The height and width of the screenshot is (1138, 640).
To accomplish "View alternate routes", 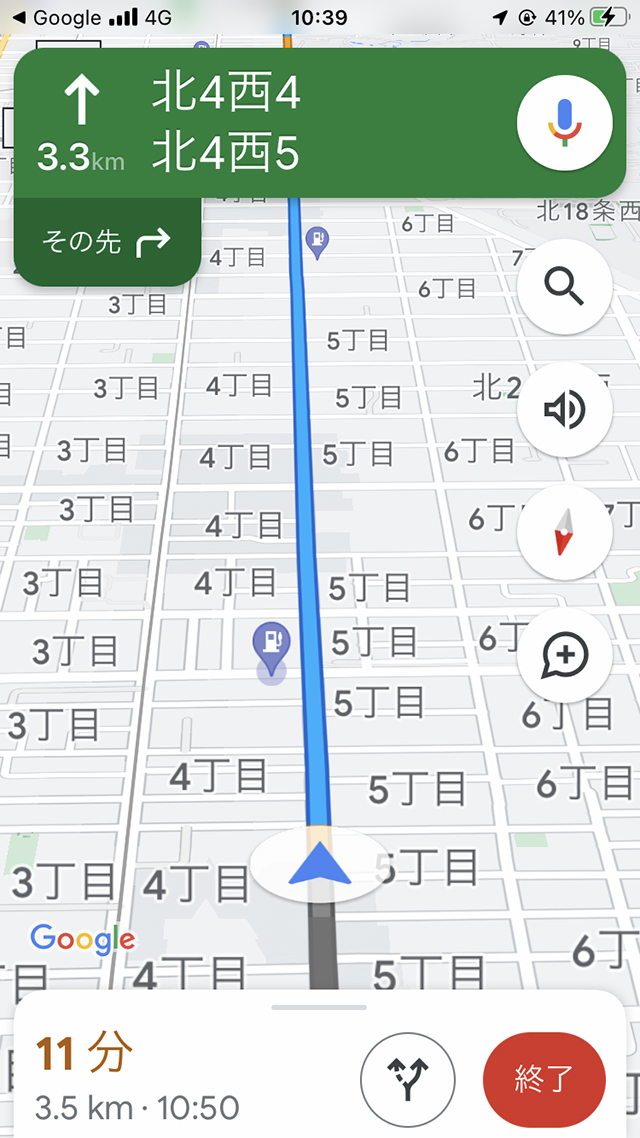I will coord(407,1079).
